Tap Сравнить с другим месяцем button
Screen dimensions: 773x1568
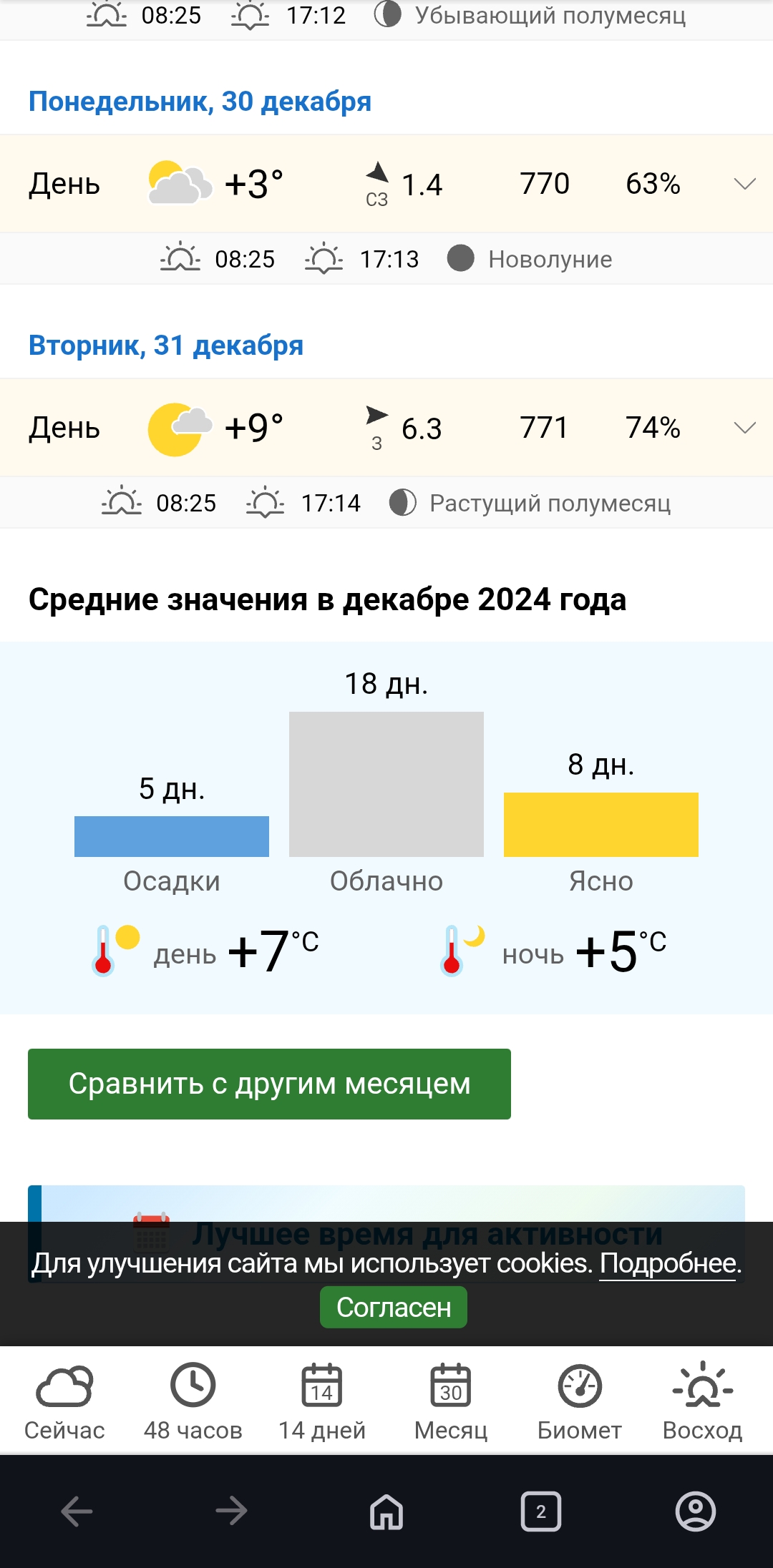(x=269, y=1084)
